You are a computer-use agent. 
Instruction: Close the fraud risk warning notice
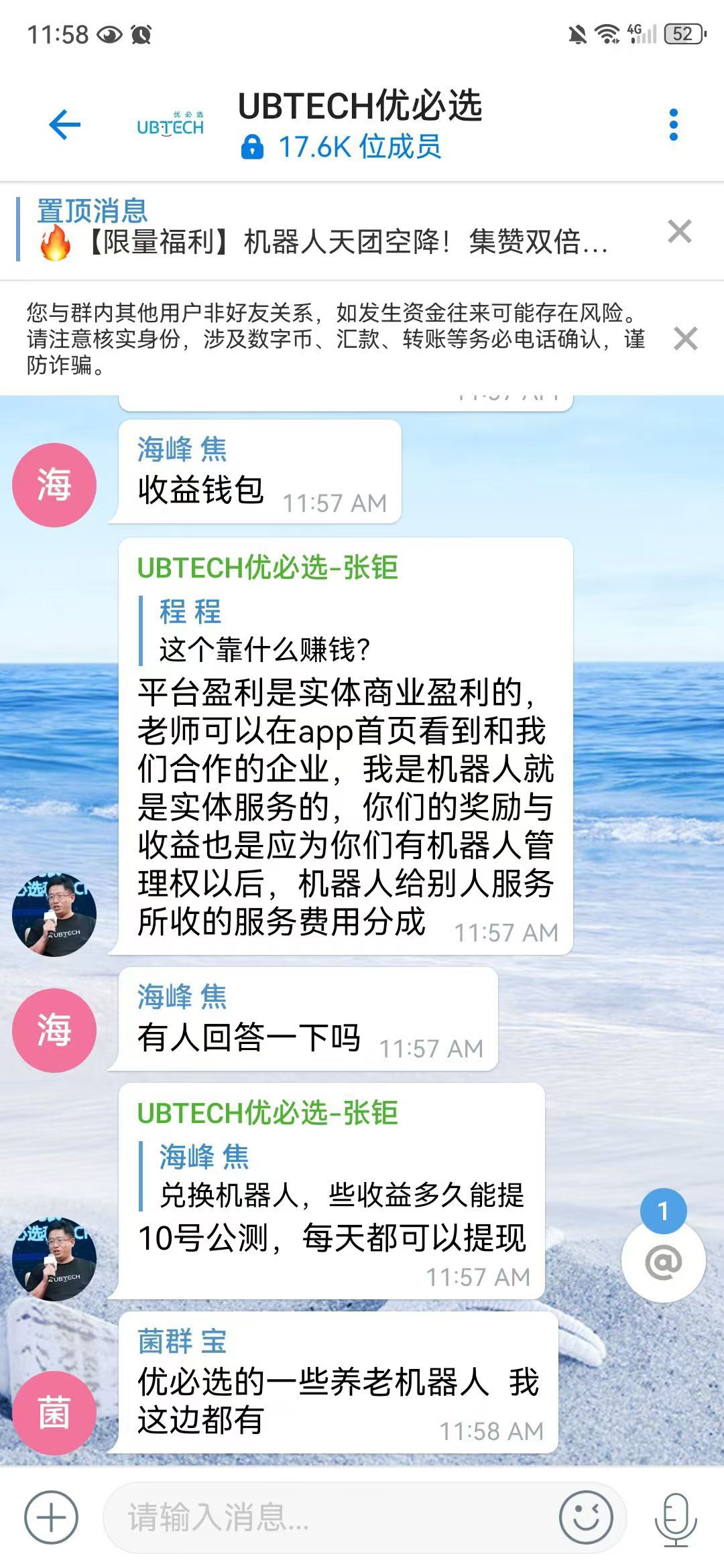685,338
